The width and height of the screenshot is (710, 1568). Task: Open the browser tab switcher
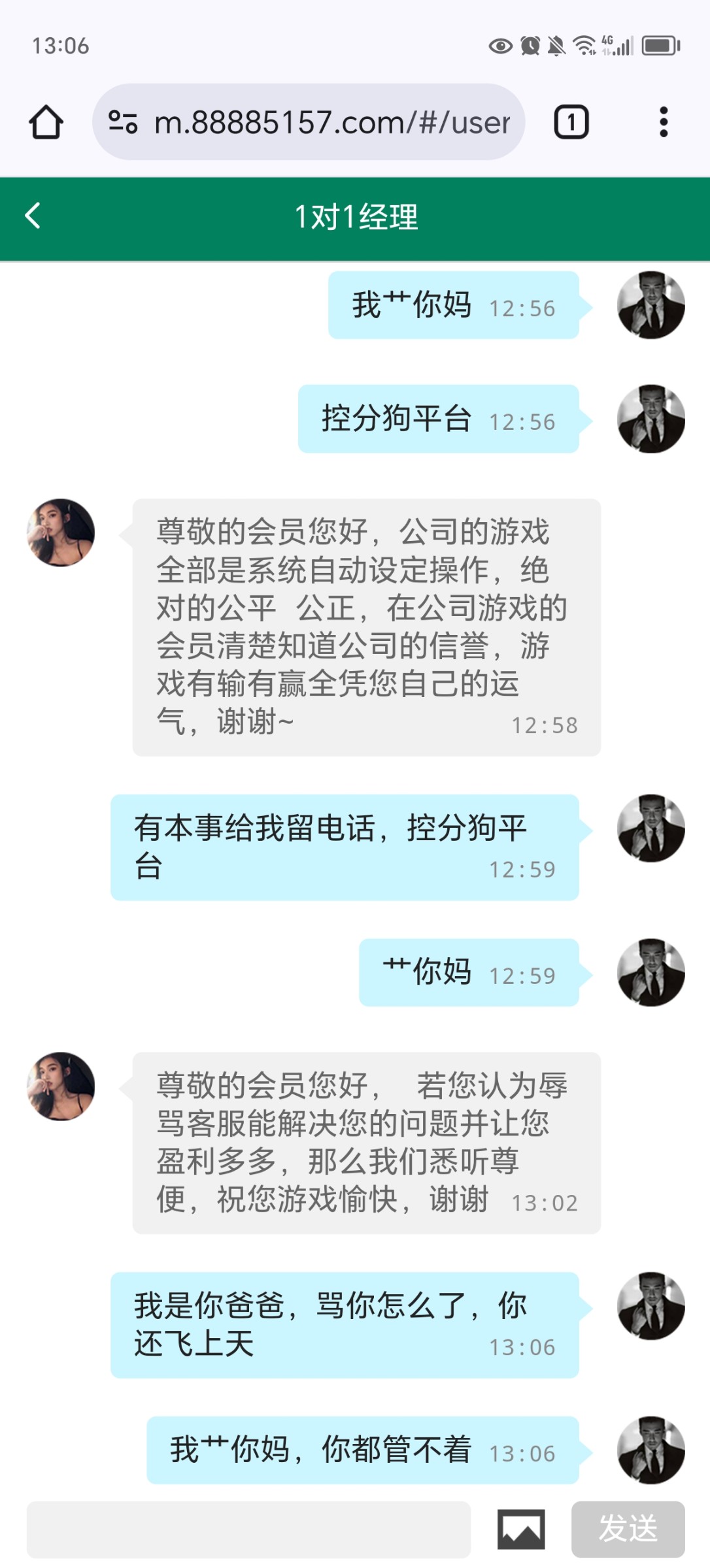[x=571, y=122]
